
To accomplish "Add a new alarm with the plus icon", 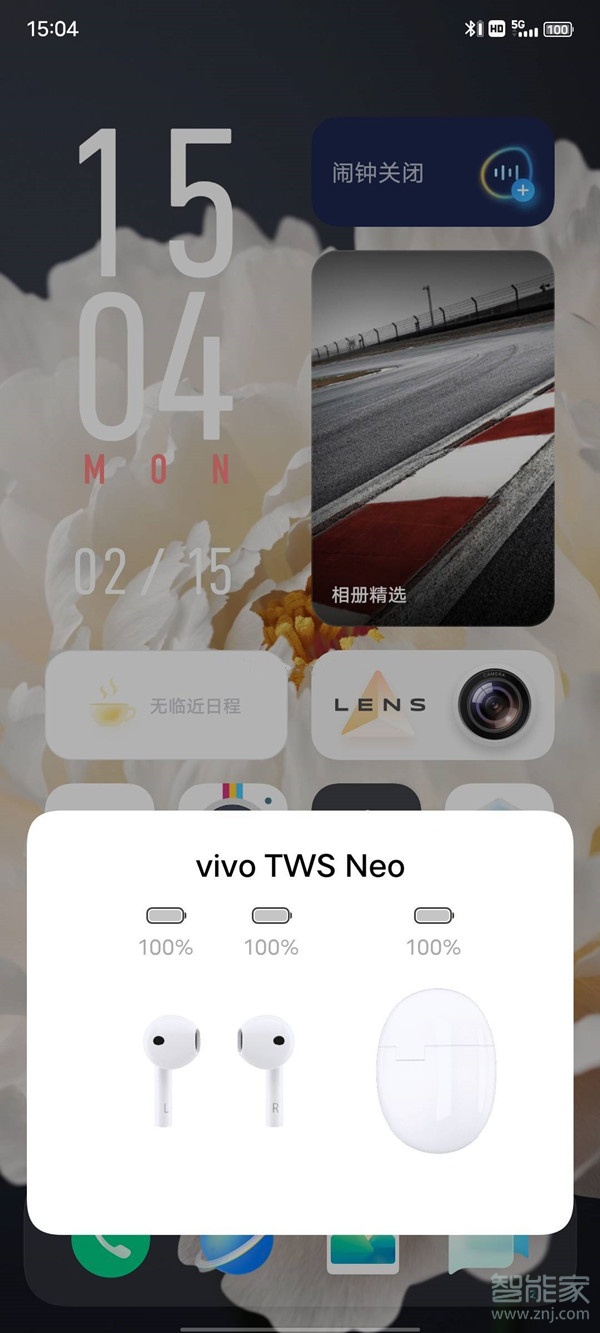I will coord(523,190).
